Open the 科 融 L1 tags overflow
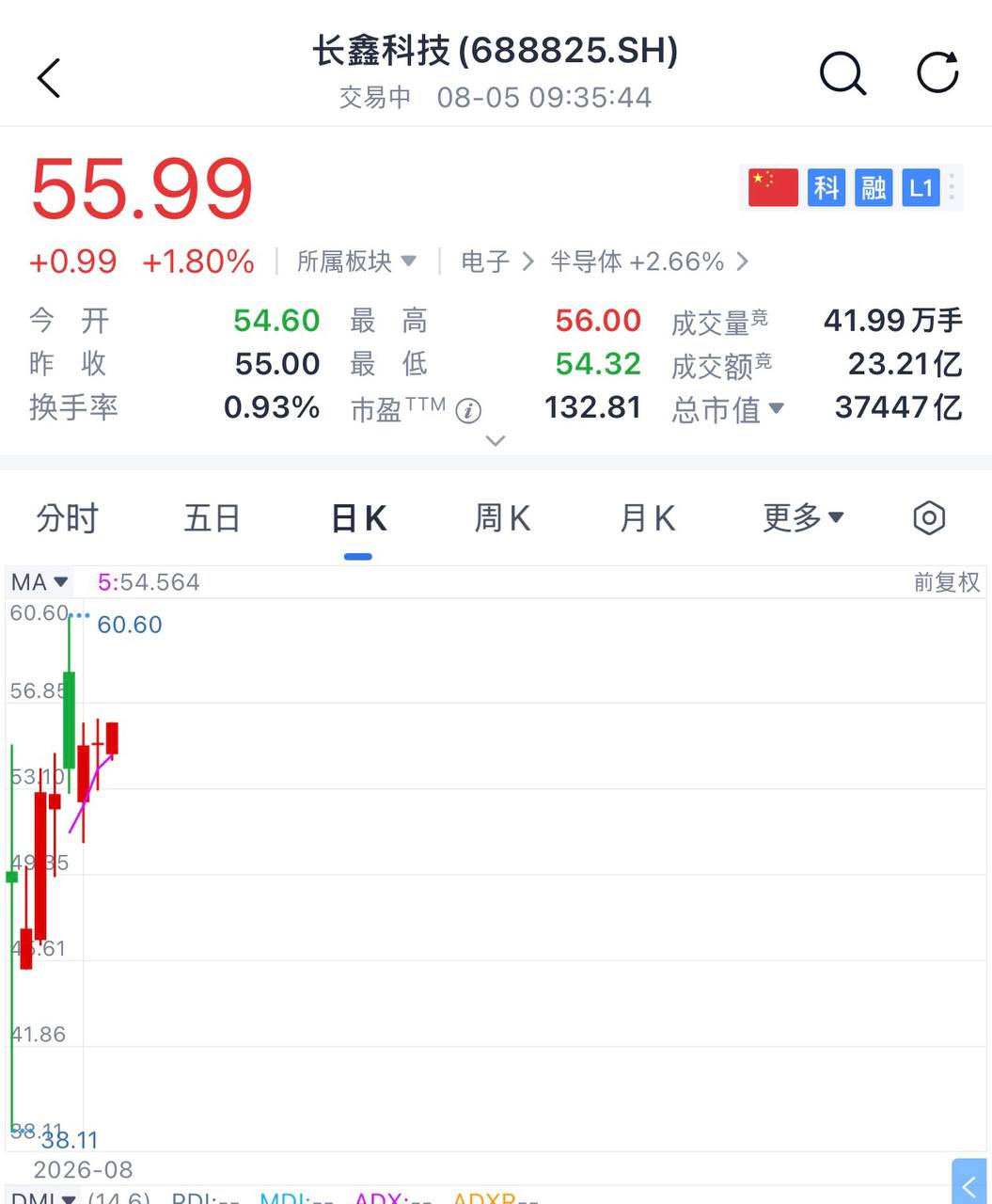The width and height of the screenshot is (992, 1204). point(952,186)
